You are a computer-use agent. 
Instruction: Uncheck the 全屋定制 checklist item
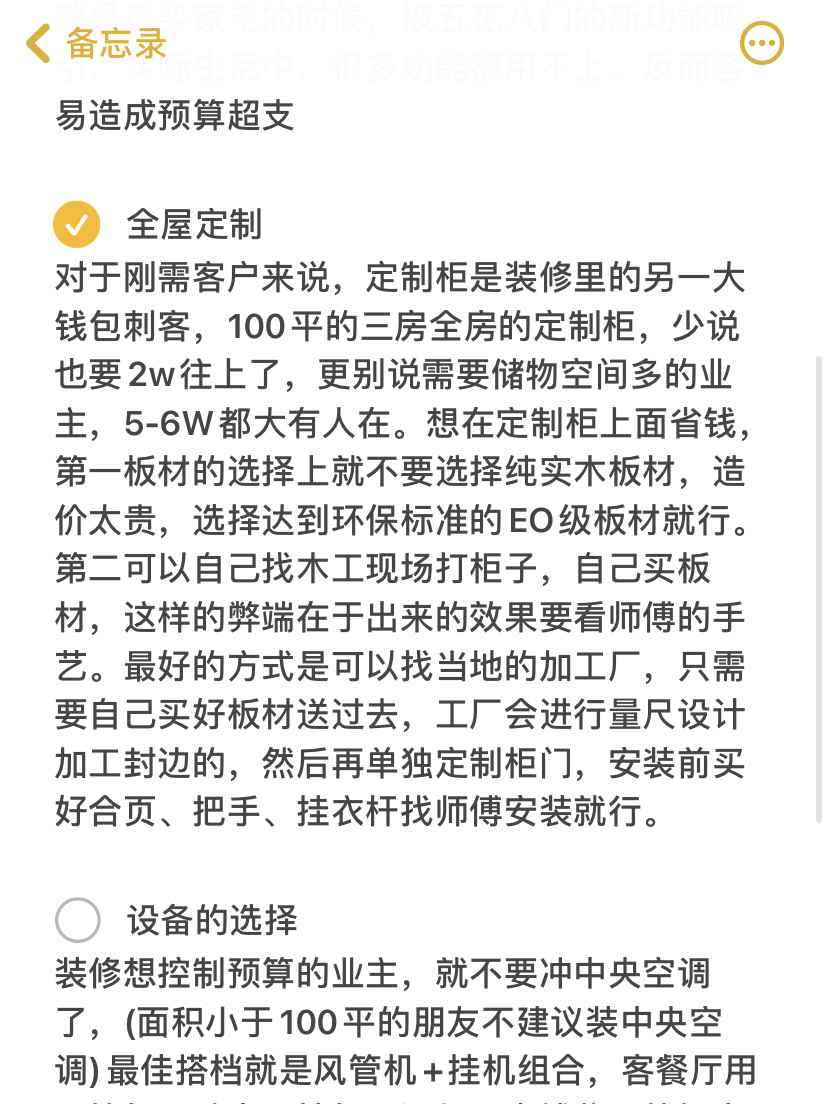click(77, 225)
